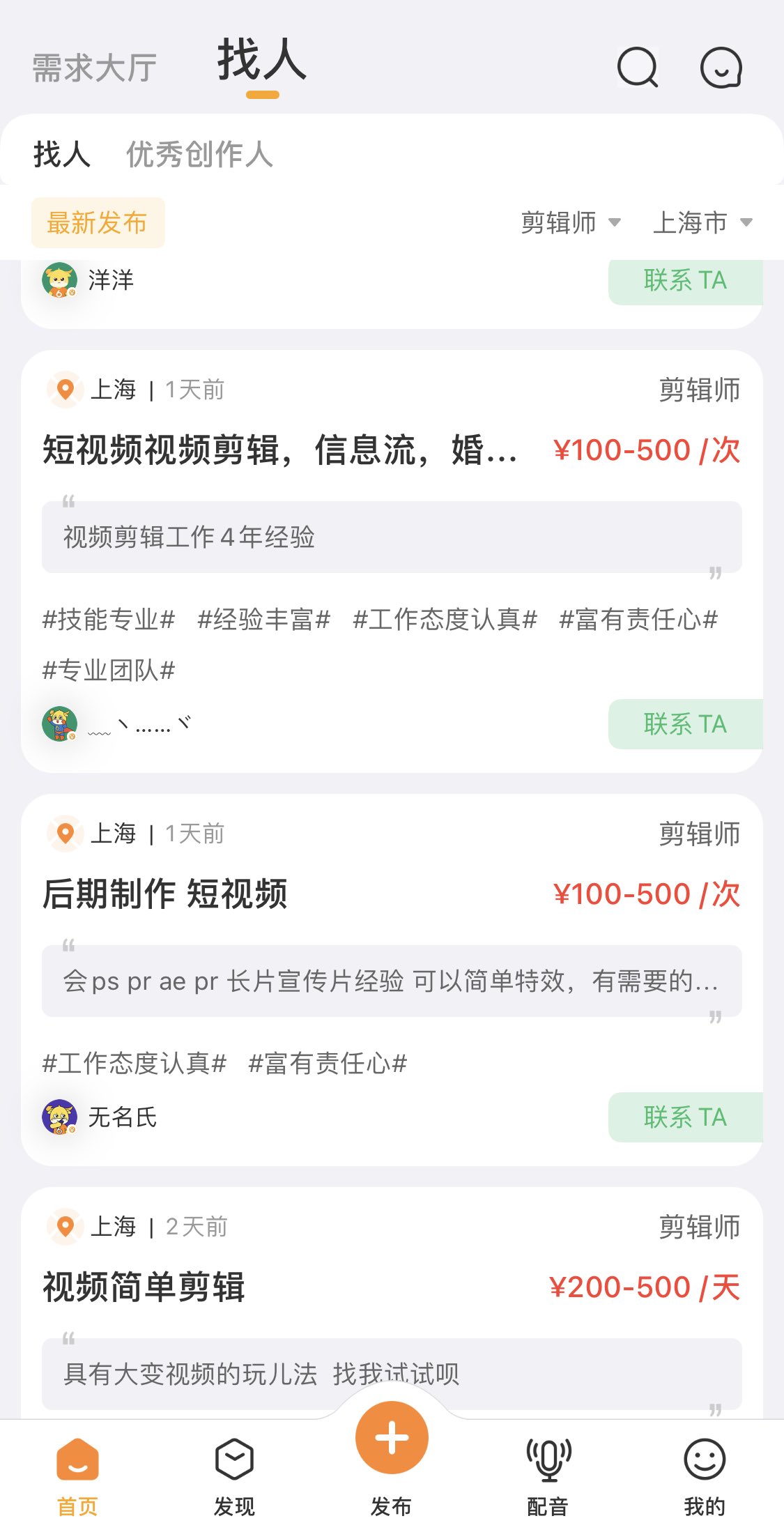Expand the truncated 短视频视频剪辑 job title

279,452
